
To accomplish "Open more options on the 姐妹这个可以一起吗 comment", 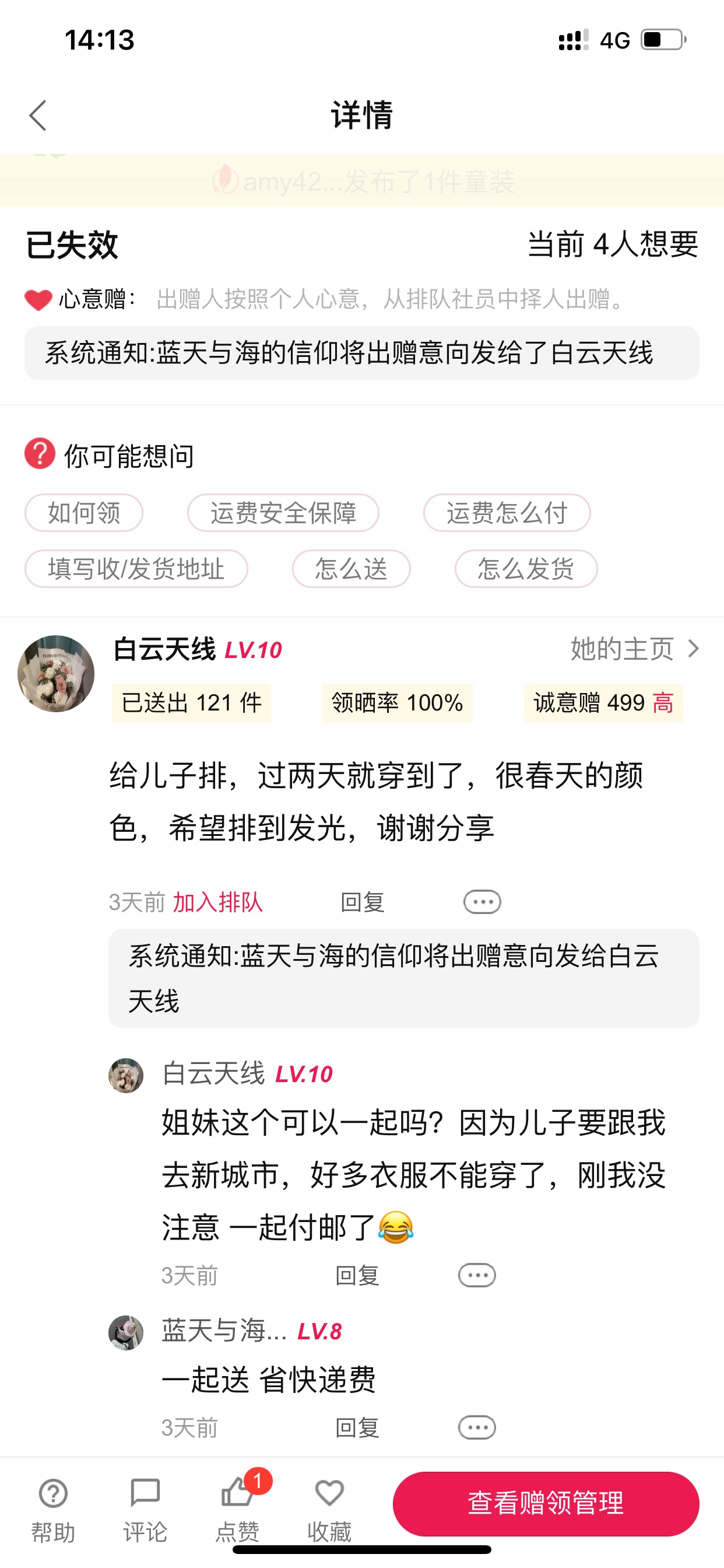I will (477, 1275).
